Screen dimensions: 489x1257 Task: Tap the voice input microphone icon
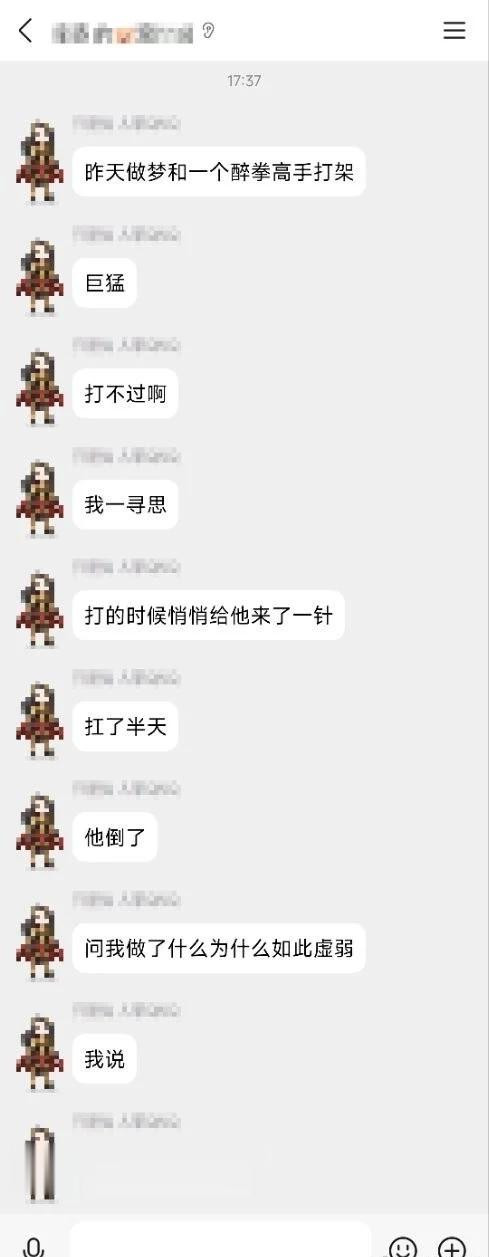(35, 1246)
